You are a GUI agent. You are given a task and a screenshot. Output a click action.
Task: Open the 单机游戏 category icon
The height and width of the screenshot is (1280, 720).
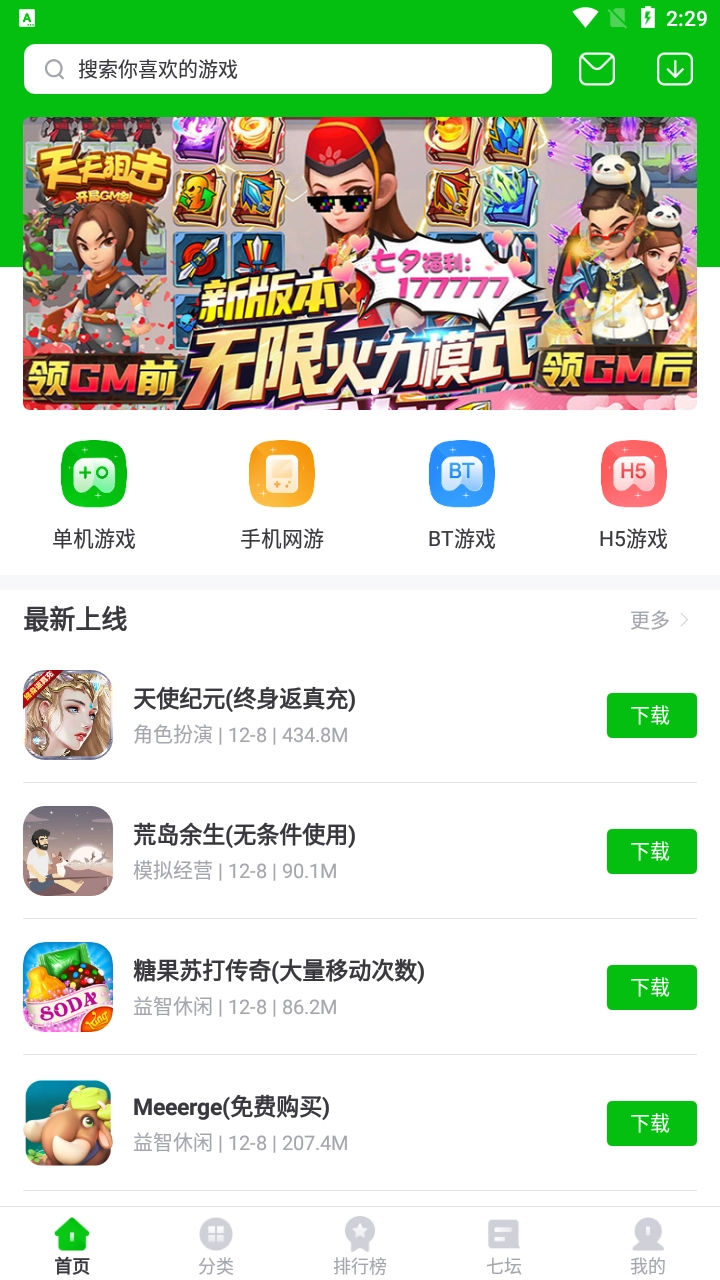(93, 472)
